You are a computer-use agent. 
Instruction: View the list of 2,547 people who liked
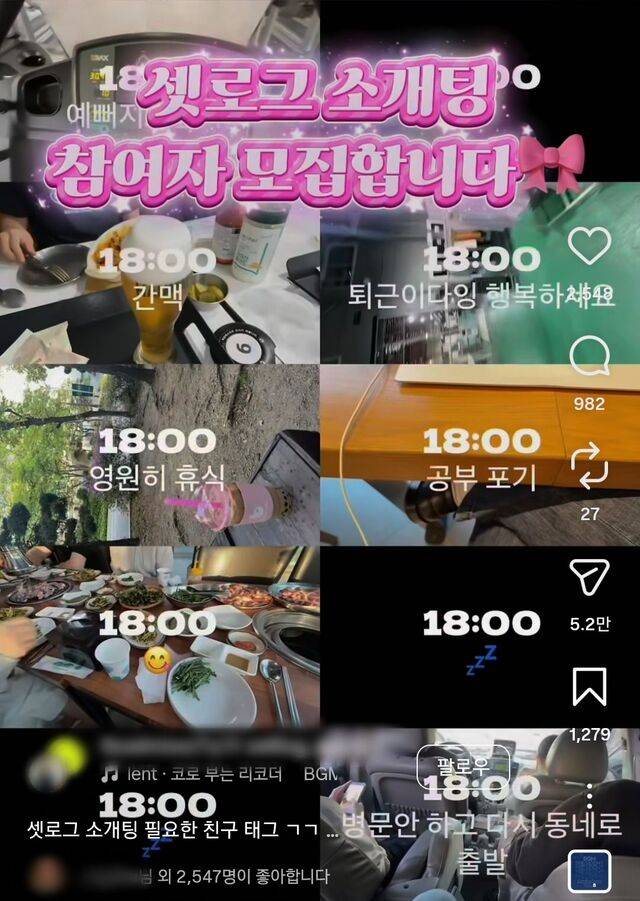point(243,876)
